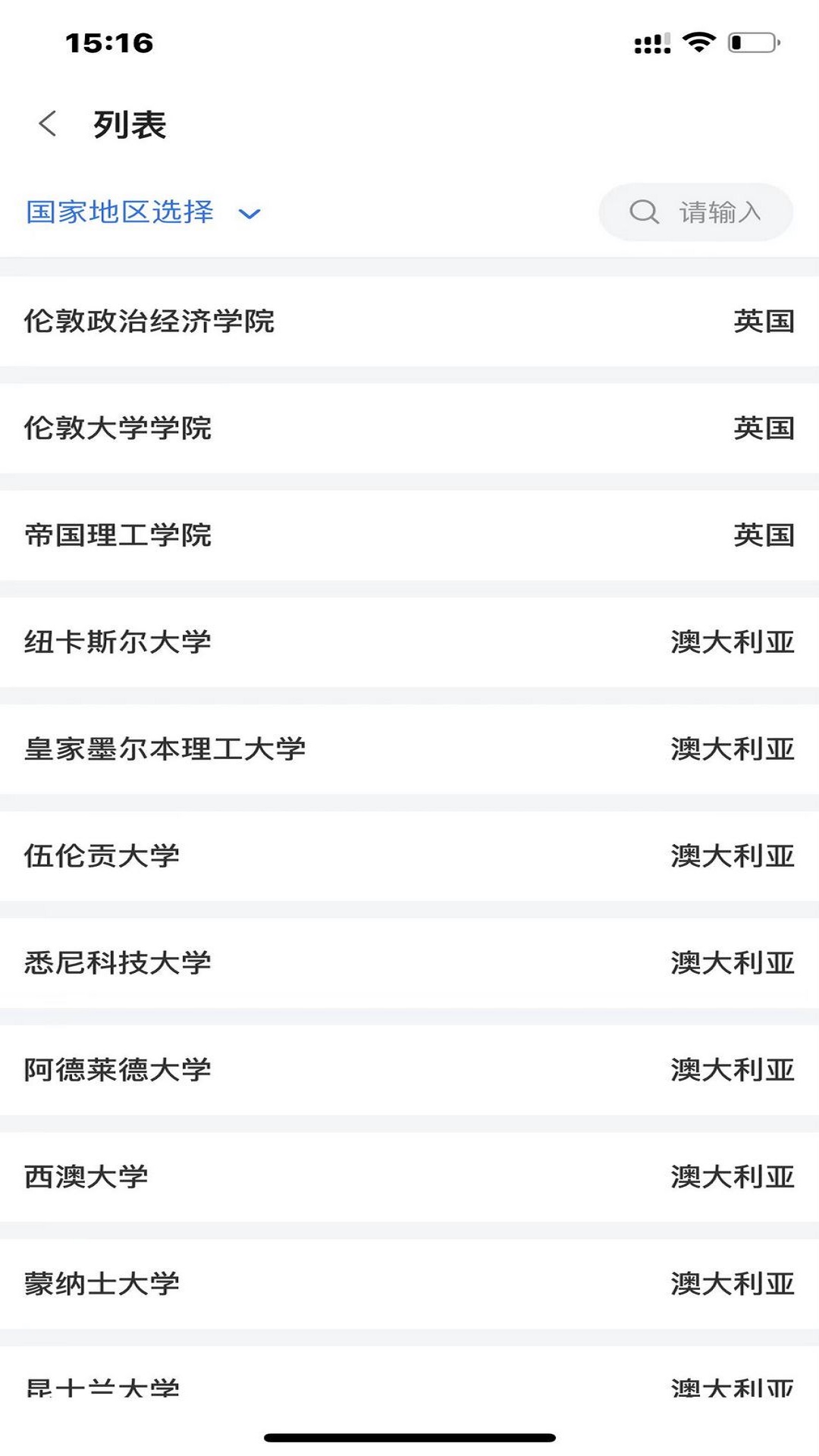Select 帝国理工学院 from the list
The width and height of the screenshot is (819, 1456).
pos(409,535)
